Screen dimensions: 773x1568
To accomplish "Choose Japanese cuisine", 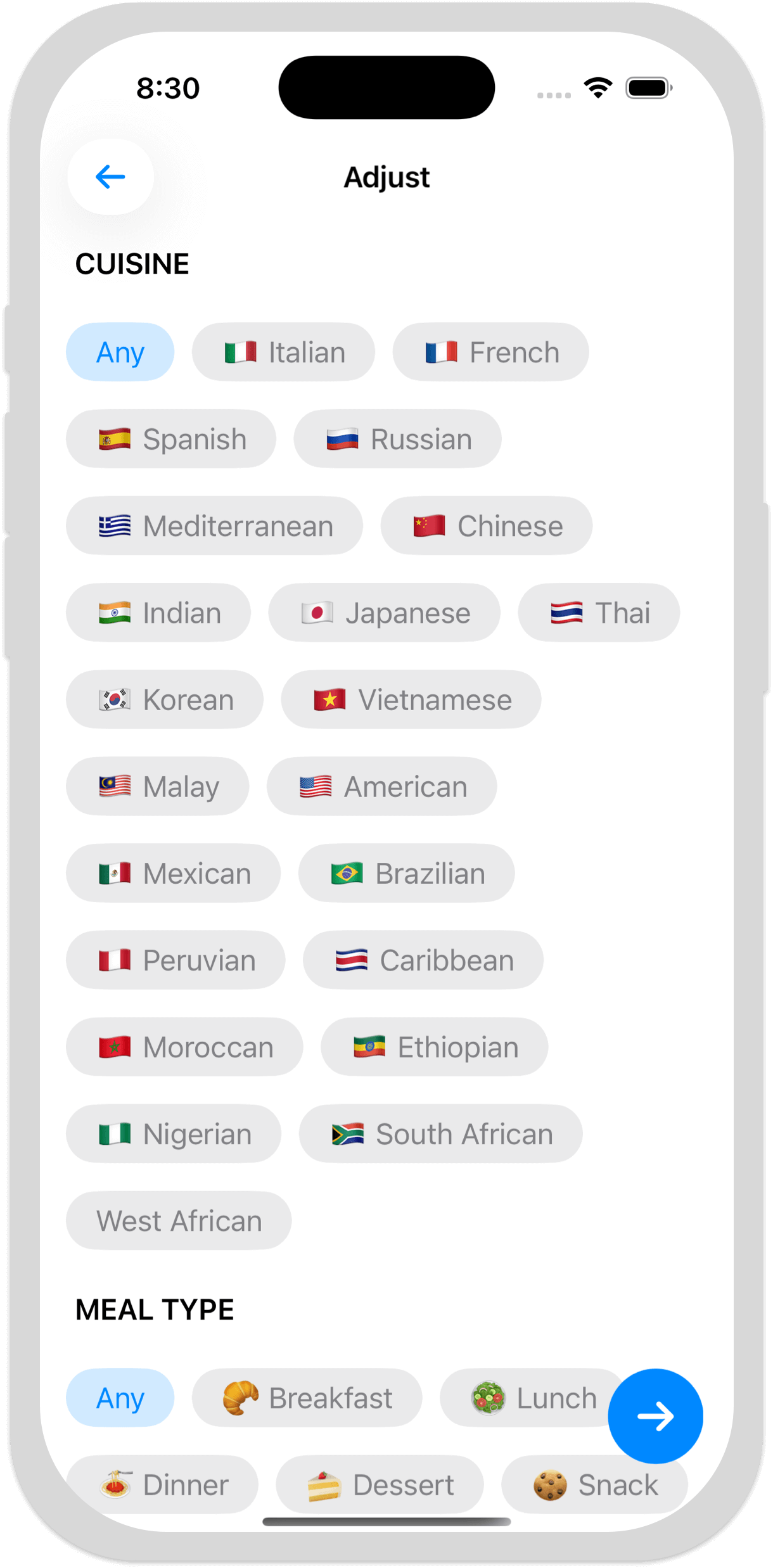I will tap(384, 613).
